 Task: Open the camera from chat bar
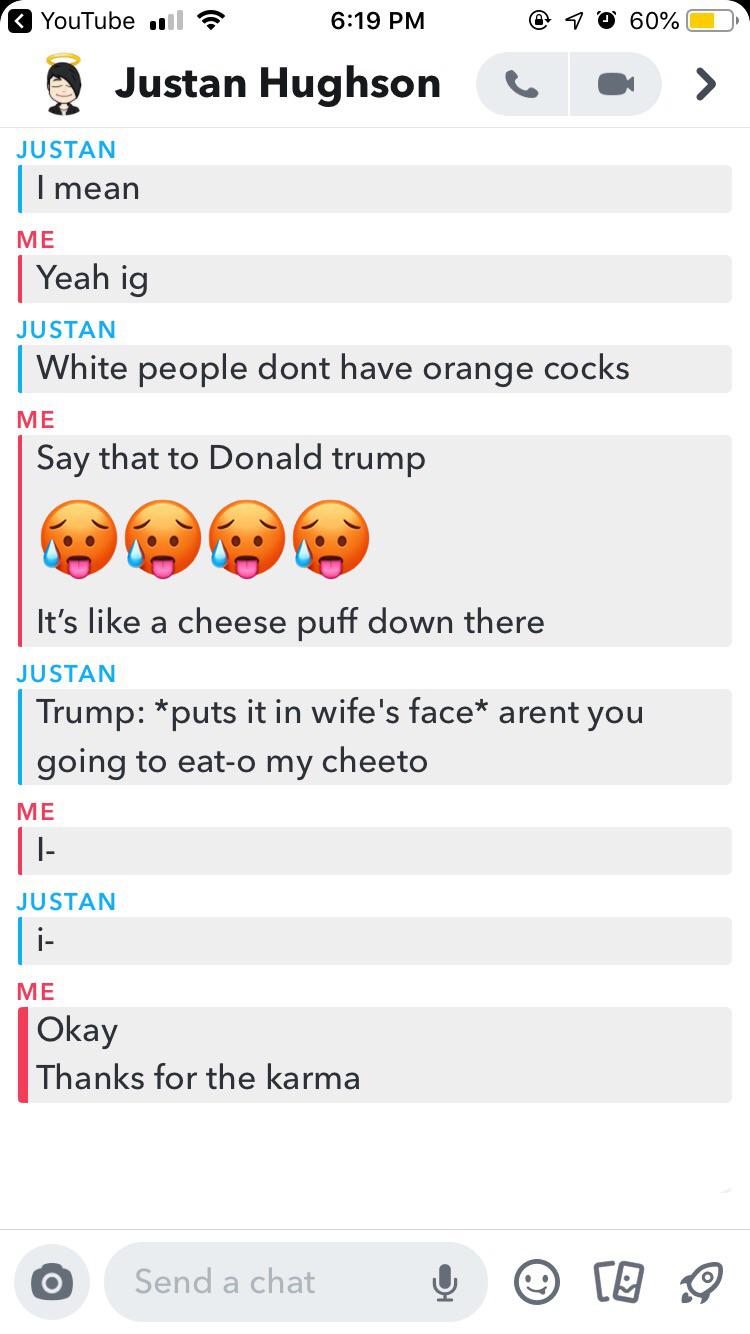pos(52,1282)
